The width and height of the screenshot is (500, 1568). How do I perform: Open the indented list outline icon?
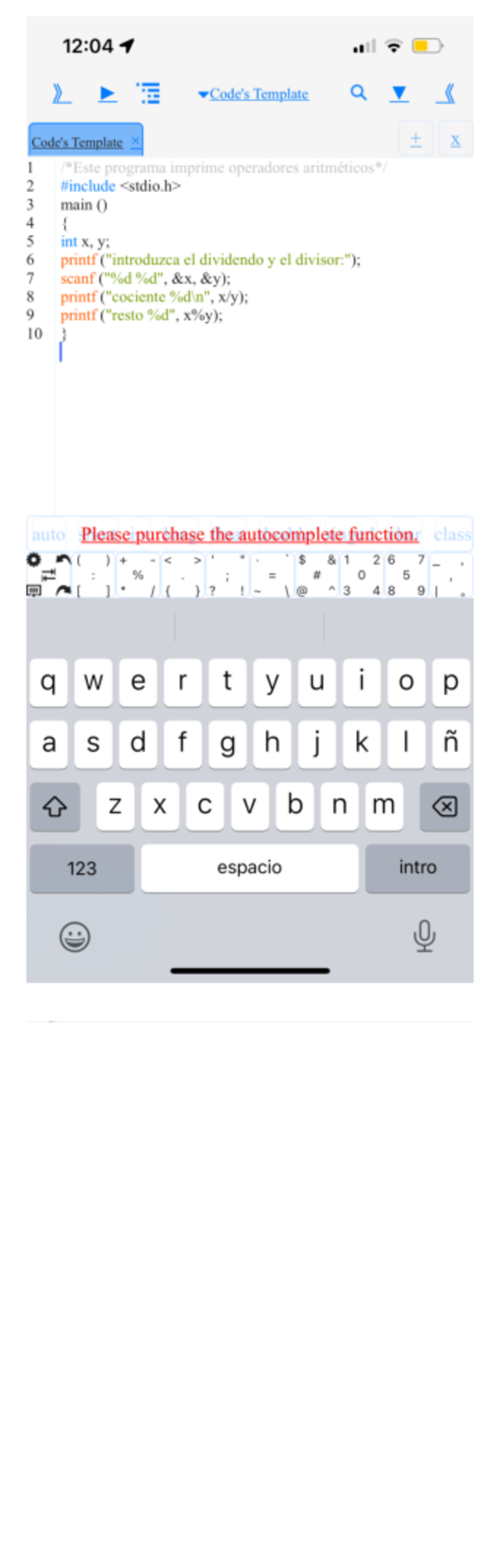coord(148,94)
